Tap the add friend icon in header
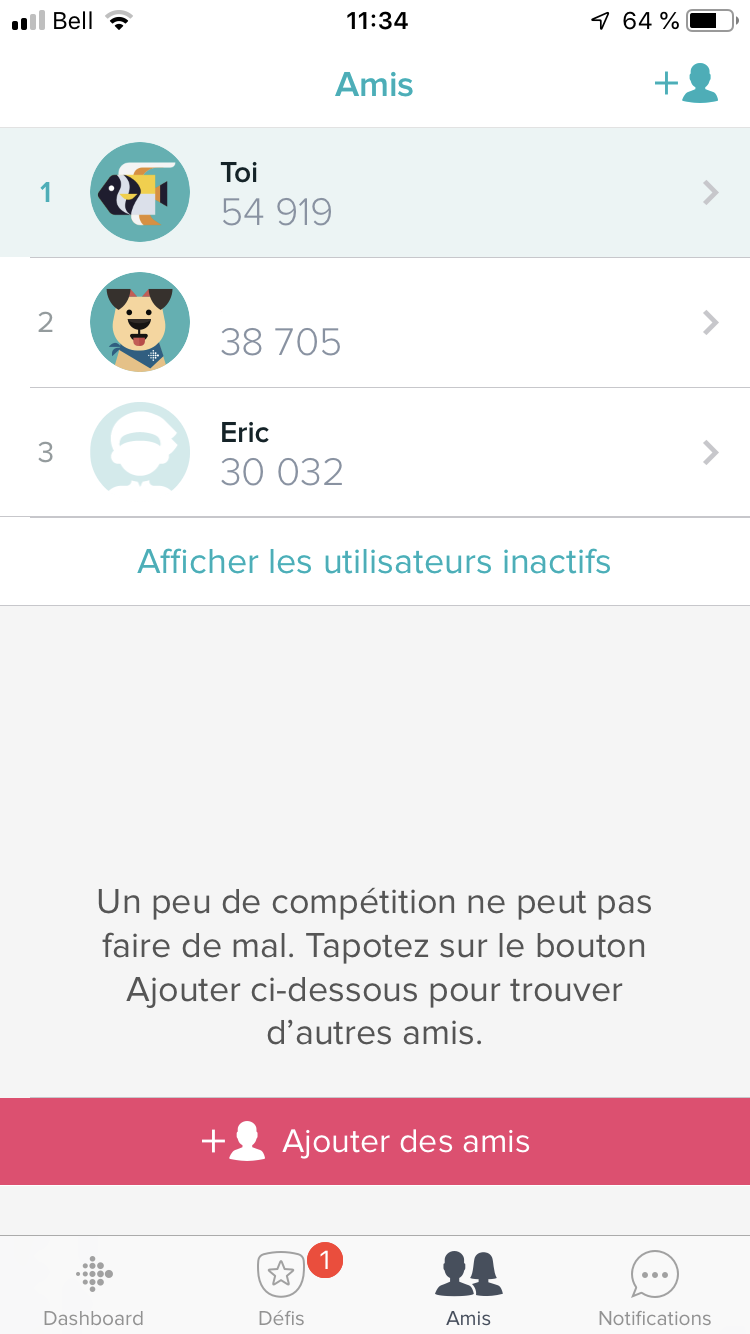This screenshot has width=750, height=1334. [x=686, y=84]
